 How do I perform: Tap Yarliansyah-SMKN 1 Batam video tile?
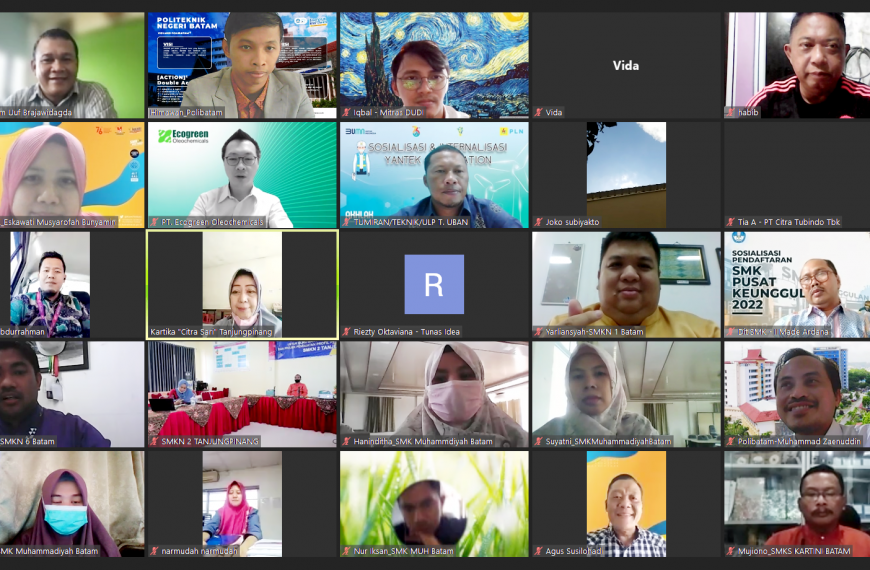(626, 285)
